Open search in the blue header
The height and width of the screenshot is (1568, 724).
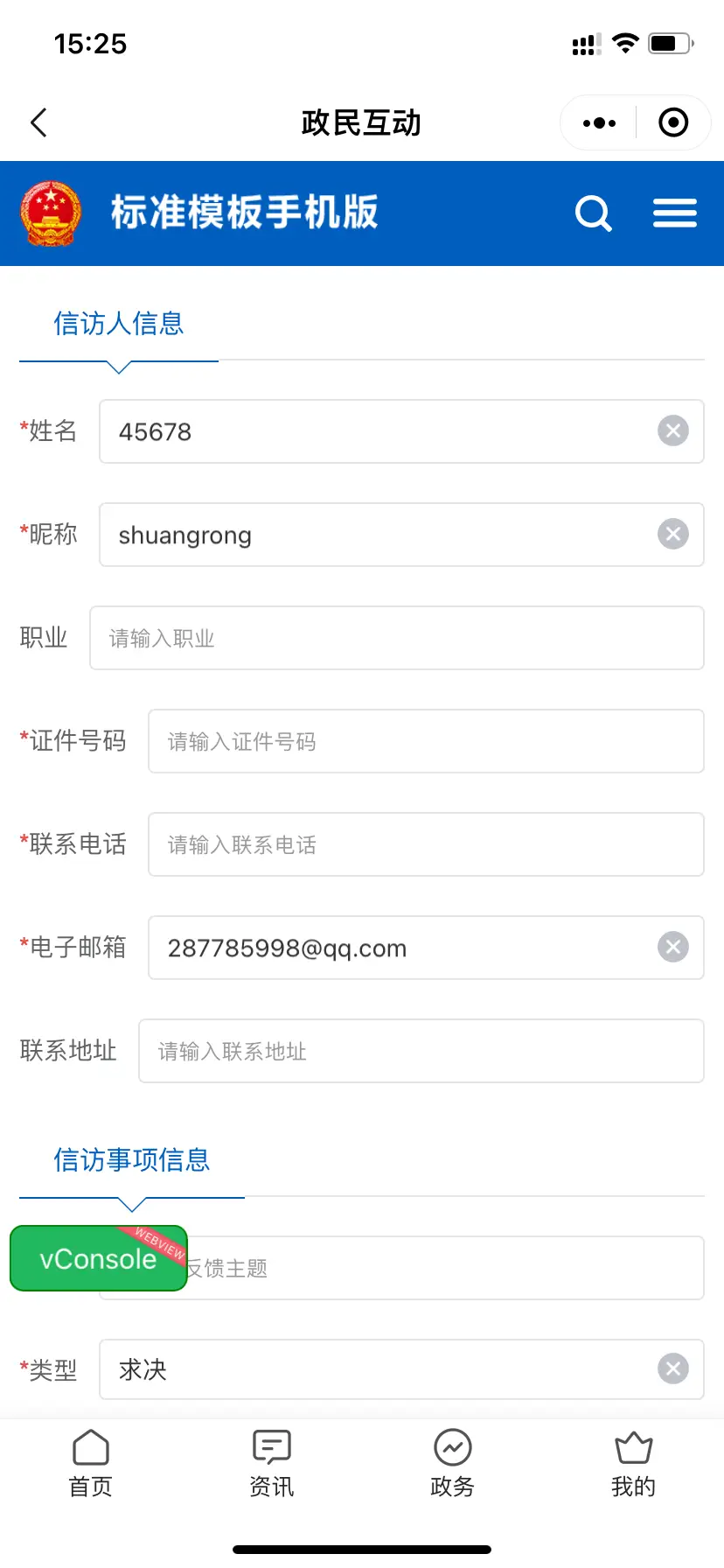594,213
